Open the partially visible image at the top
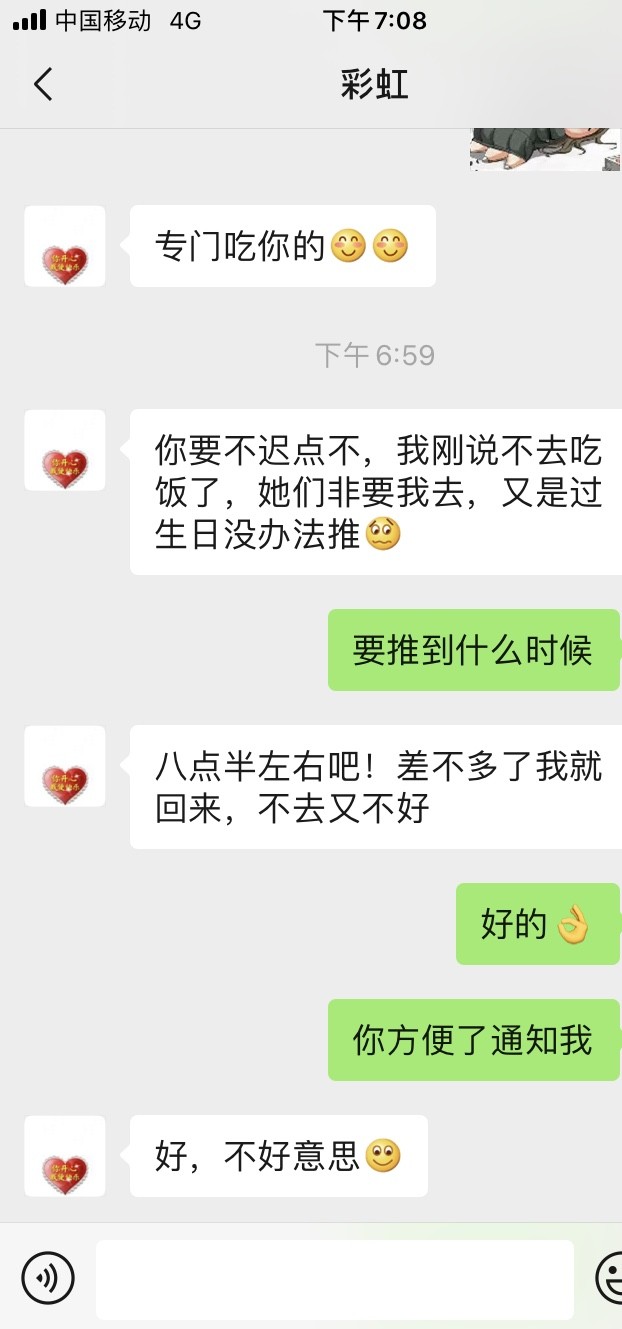The height and width of the screenshot is (1329, 622). click(x=545, y=149)
